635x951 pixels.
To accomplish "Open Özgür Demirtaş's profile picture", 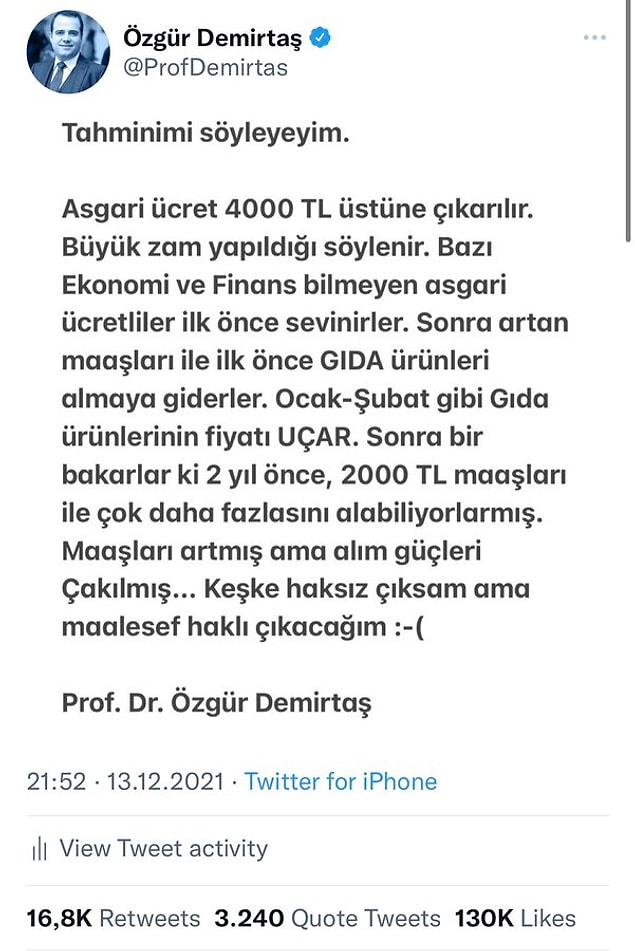I will coord(68,53).
